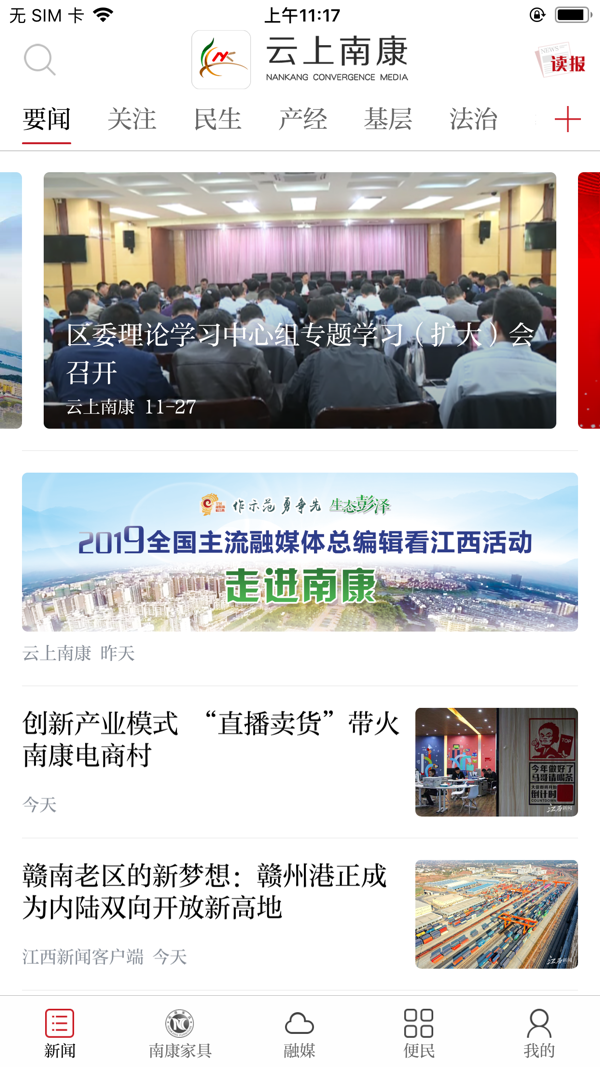This screenshot has height=1067, width=600.
Task: Switch to the 要闻 tab
Action: click(x=47, y=119)
